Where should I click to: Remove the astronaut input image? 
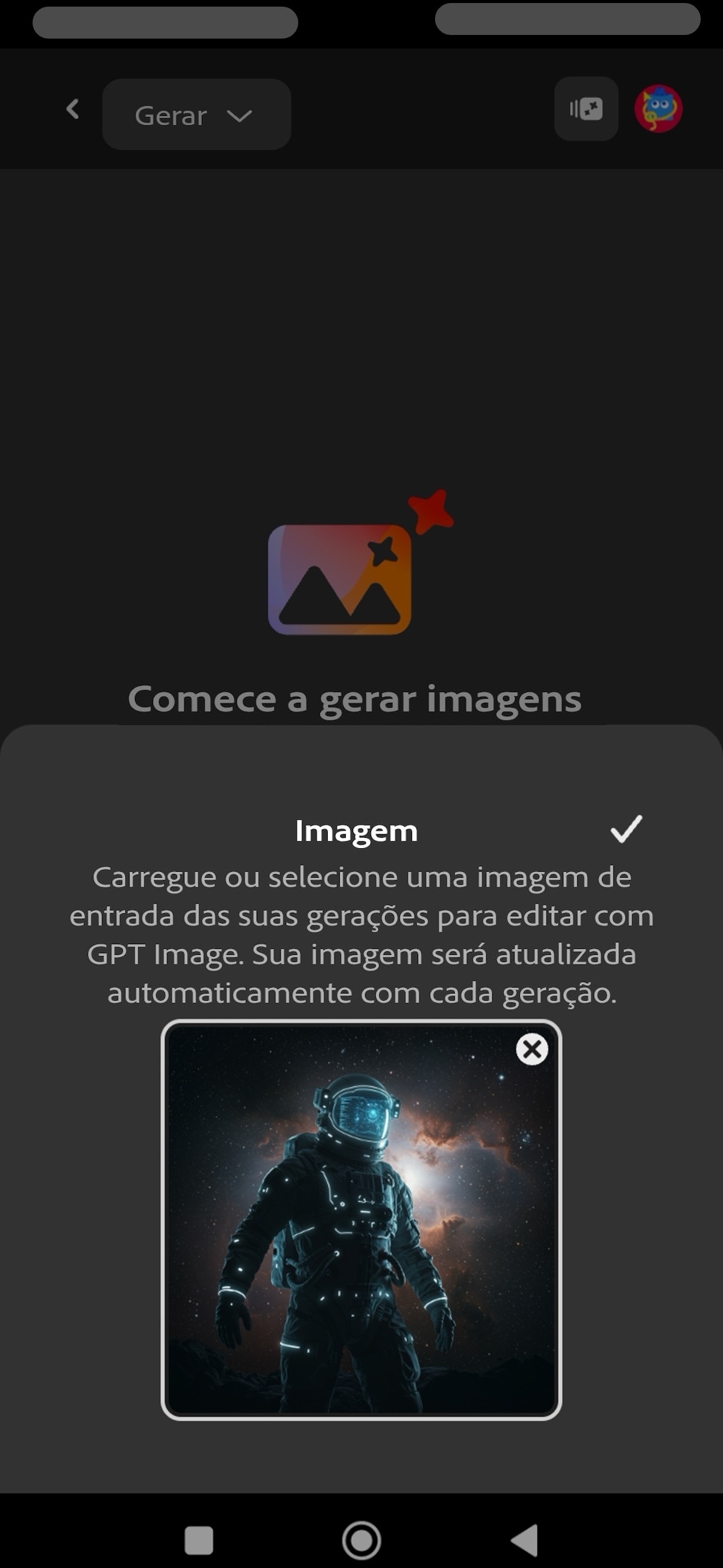tap(532, 1050)
